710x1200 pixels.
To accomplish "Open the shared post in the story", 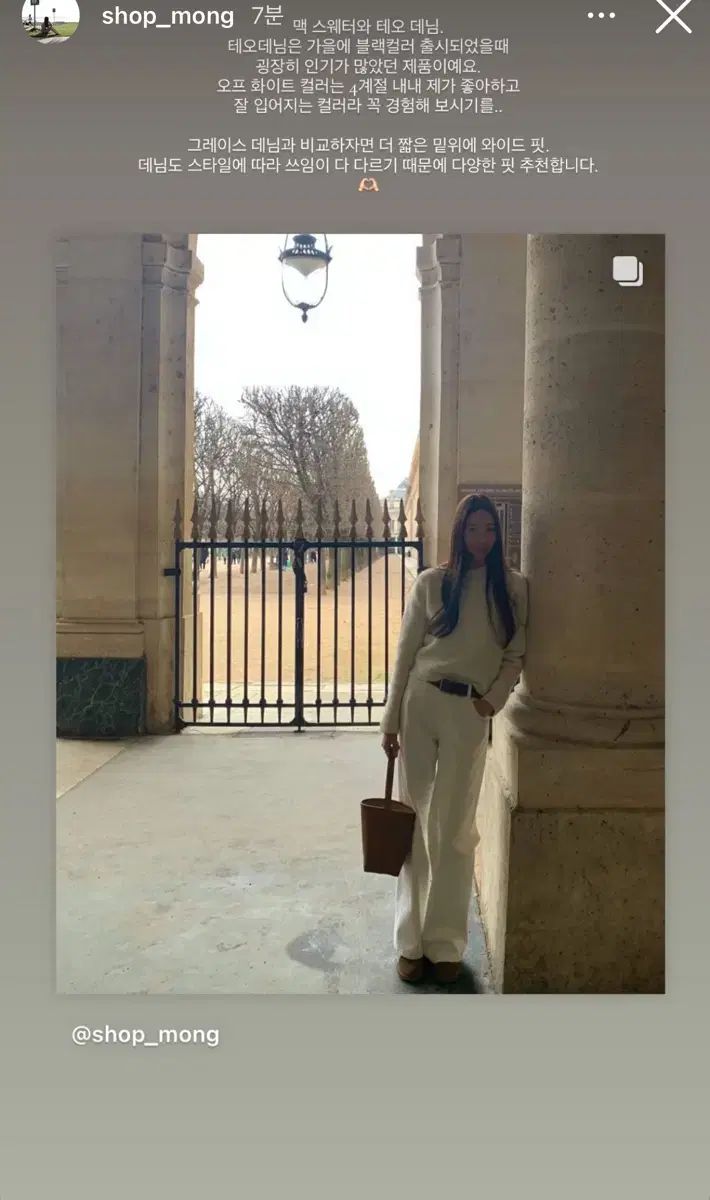I will point(360,613).
